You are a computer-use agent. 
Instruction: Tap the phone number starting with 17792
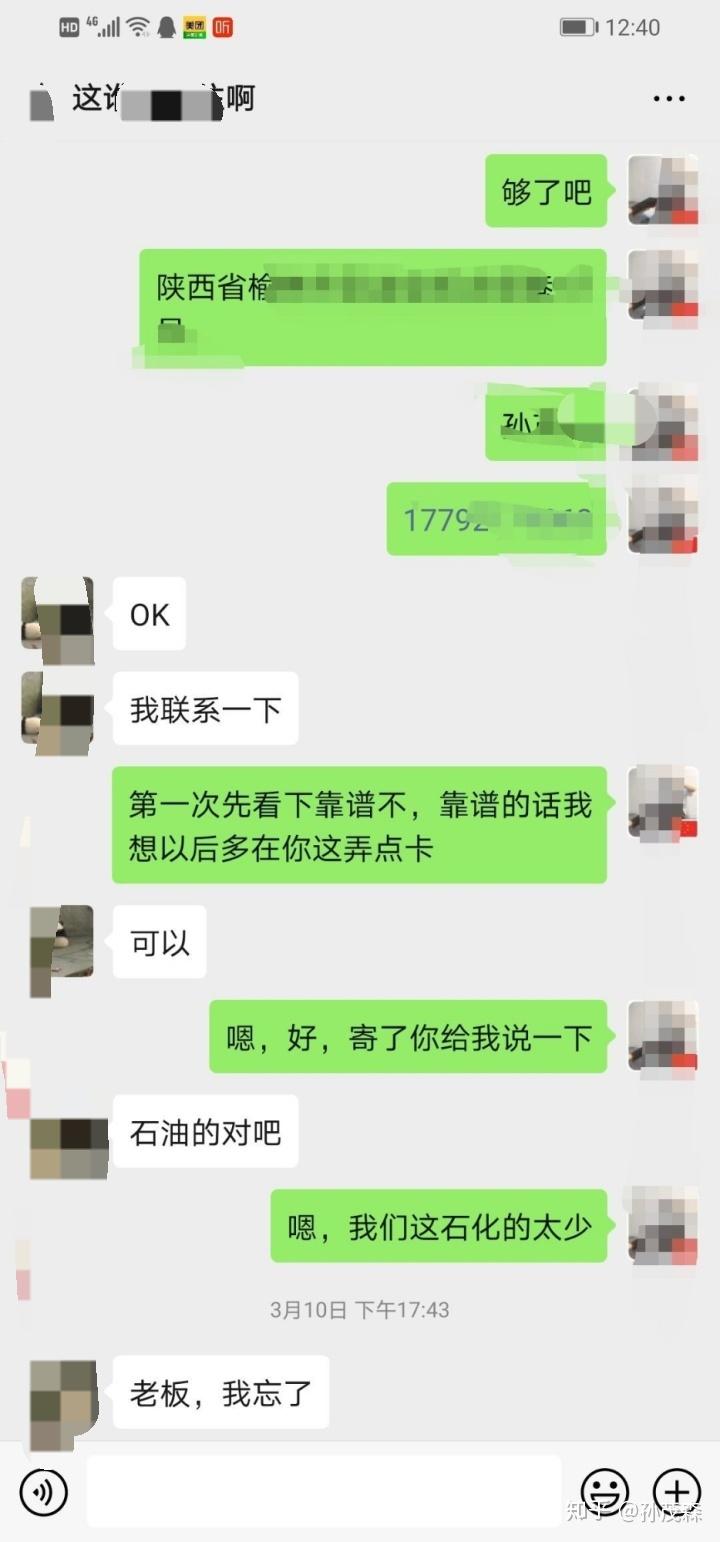(497, 519)
